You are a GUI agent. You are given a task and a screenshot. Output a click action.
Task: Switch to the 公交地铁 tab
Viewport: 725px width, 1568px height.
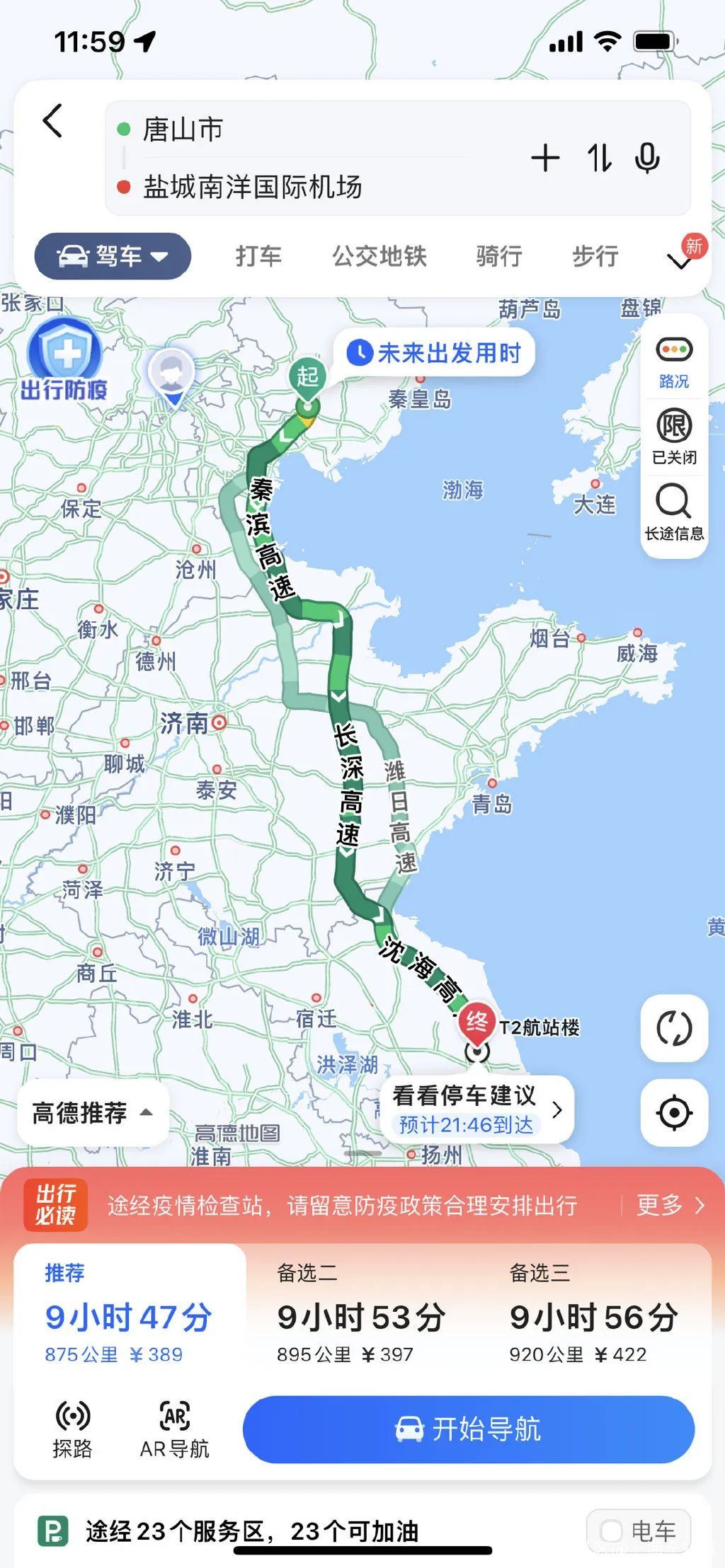379,256
